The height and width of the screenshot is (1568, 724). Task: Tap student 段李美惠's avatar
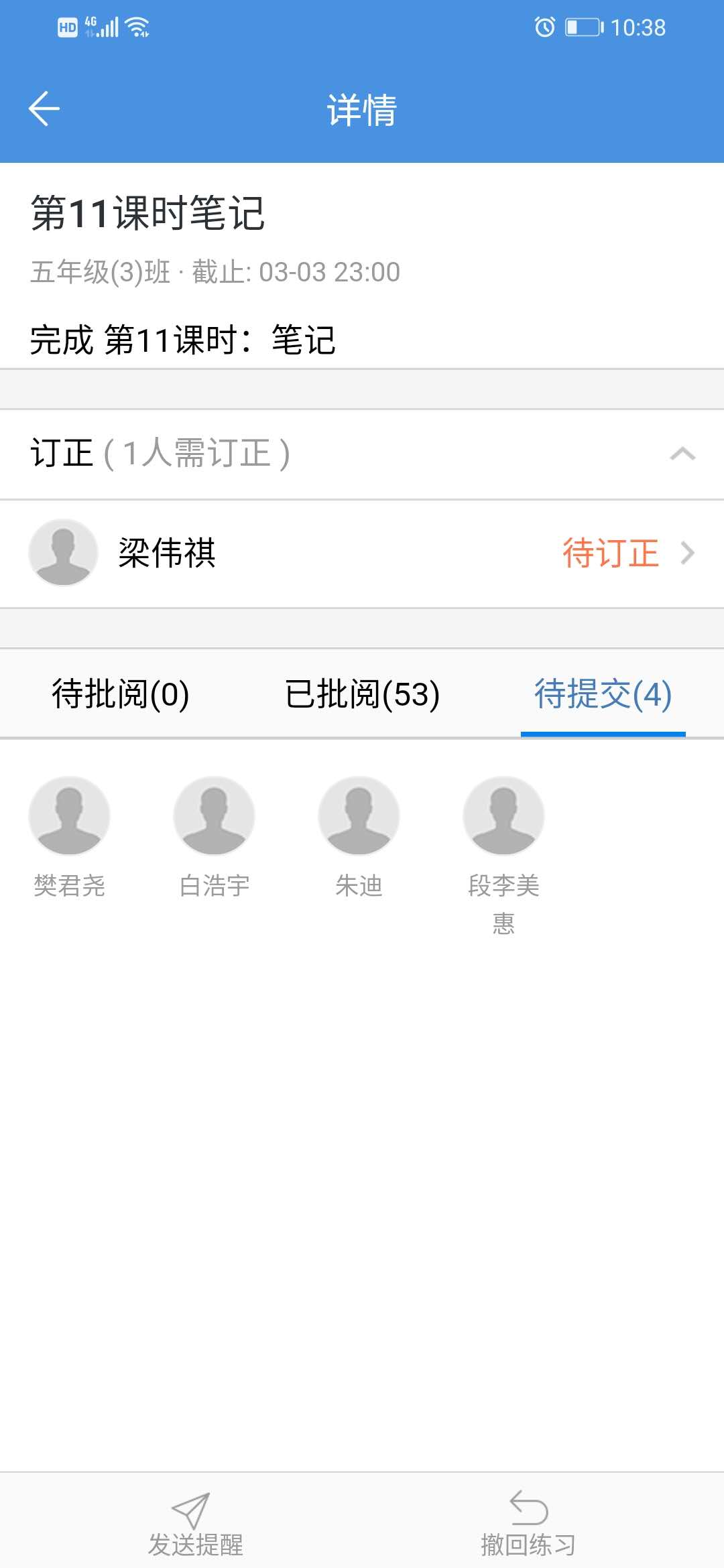[x=503, y=815]
